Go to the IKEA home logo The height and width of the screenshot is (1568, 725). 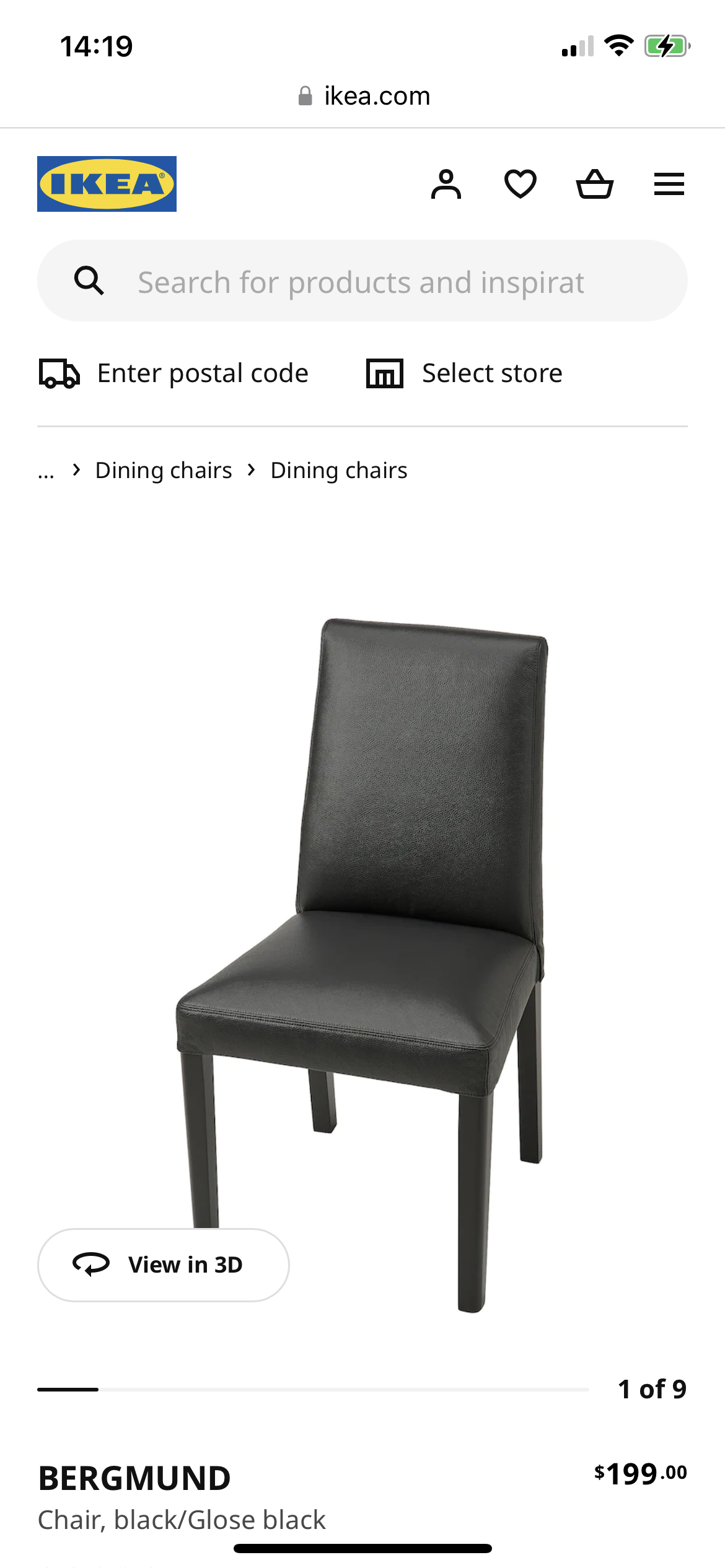click(107, 184)
